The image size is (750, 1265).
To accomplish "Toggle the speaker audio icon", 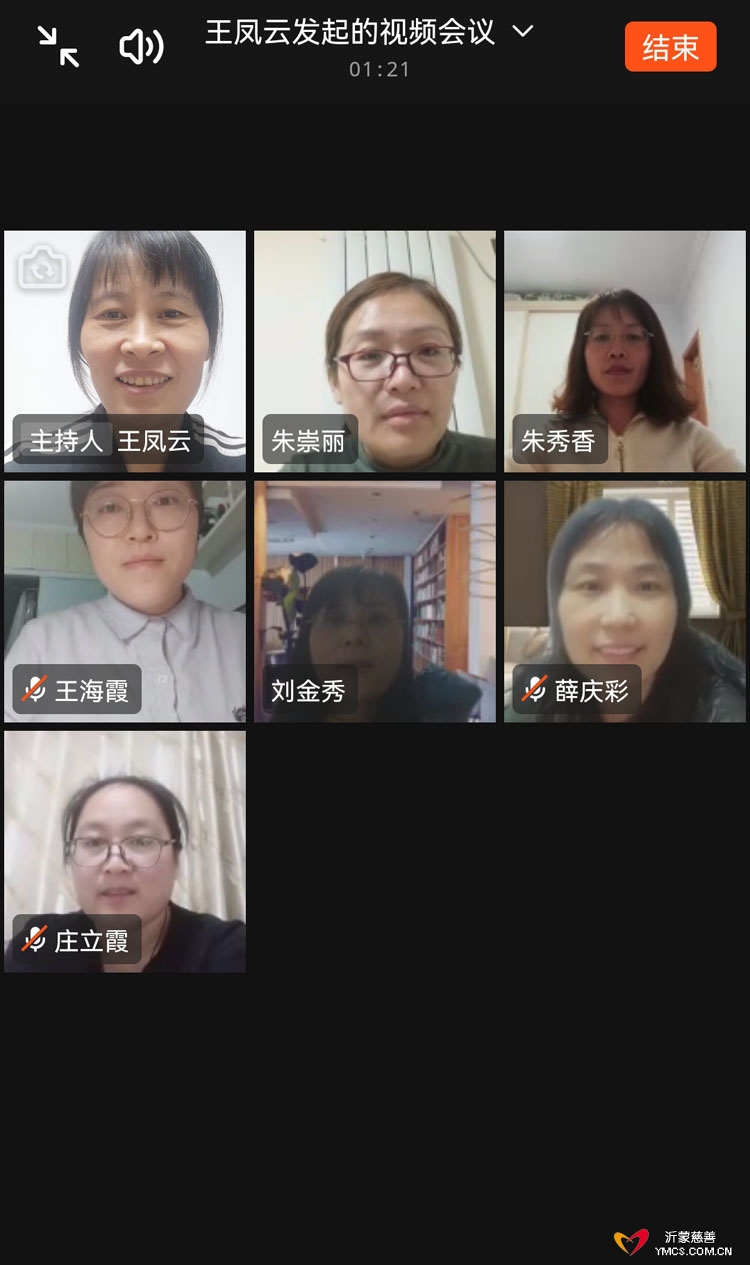I will tap(142, 46).
